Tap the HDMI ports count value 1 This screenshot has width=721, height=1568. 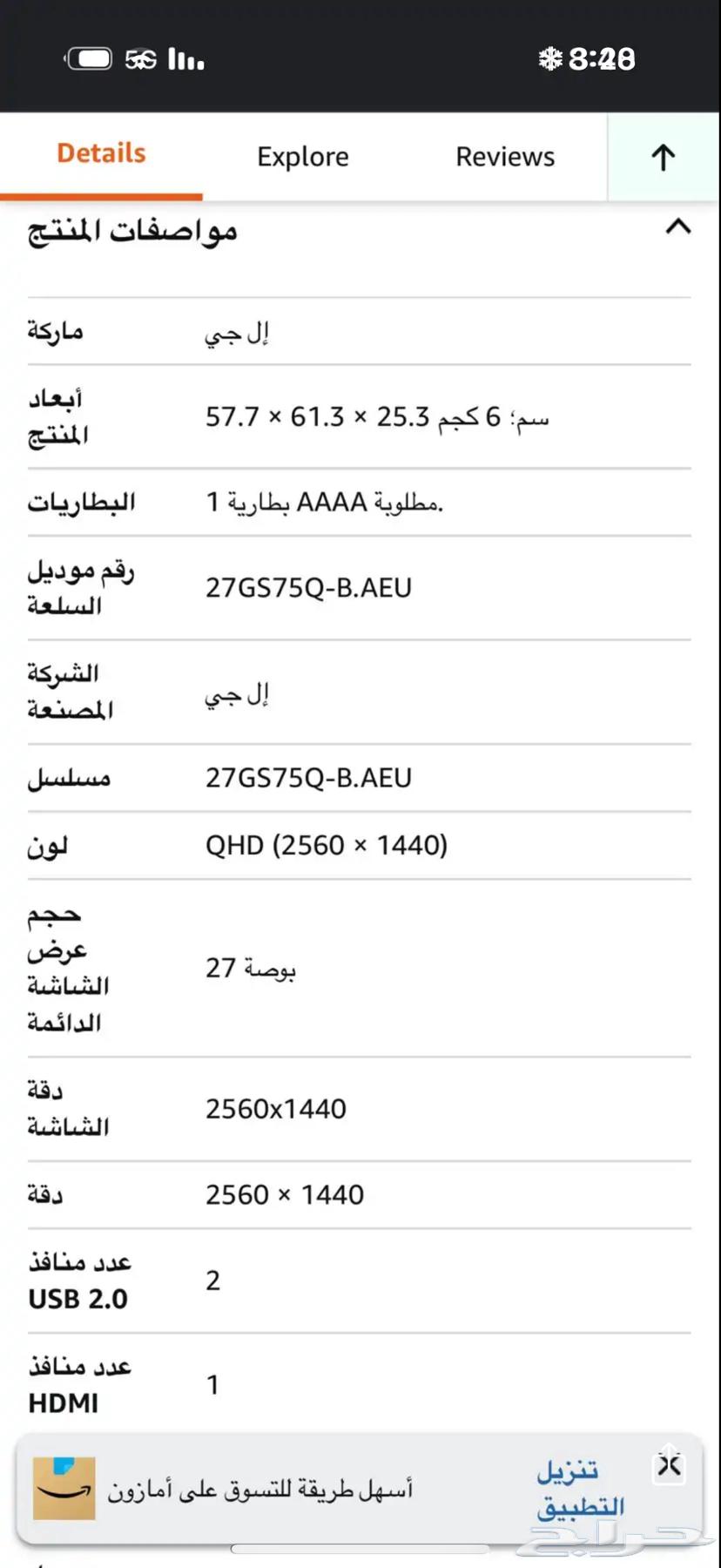tap(212, 1383)
